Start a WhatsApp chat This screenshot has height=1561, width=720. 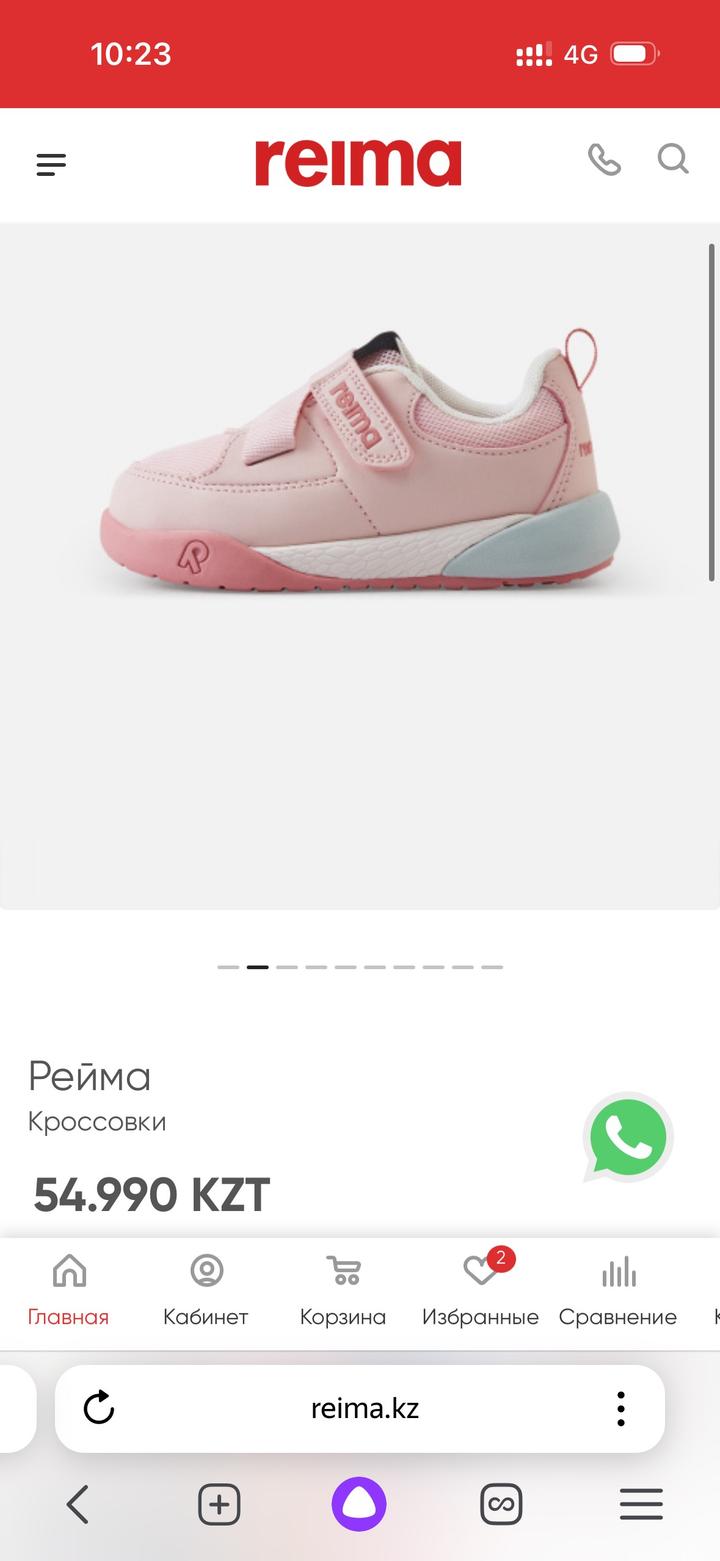(628, 1138)
